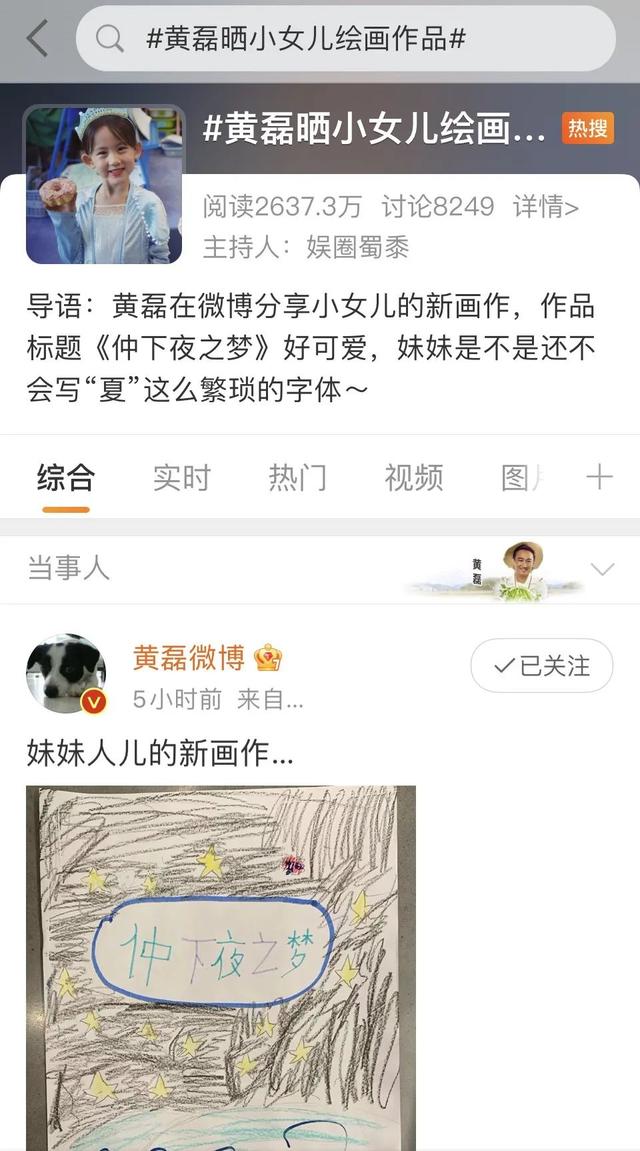Viewport: 640px width, 1151px height.
Task: Switch to the 综合 tab
Action: pos(66,478)
